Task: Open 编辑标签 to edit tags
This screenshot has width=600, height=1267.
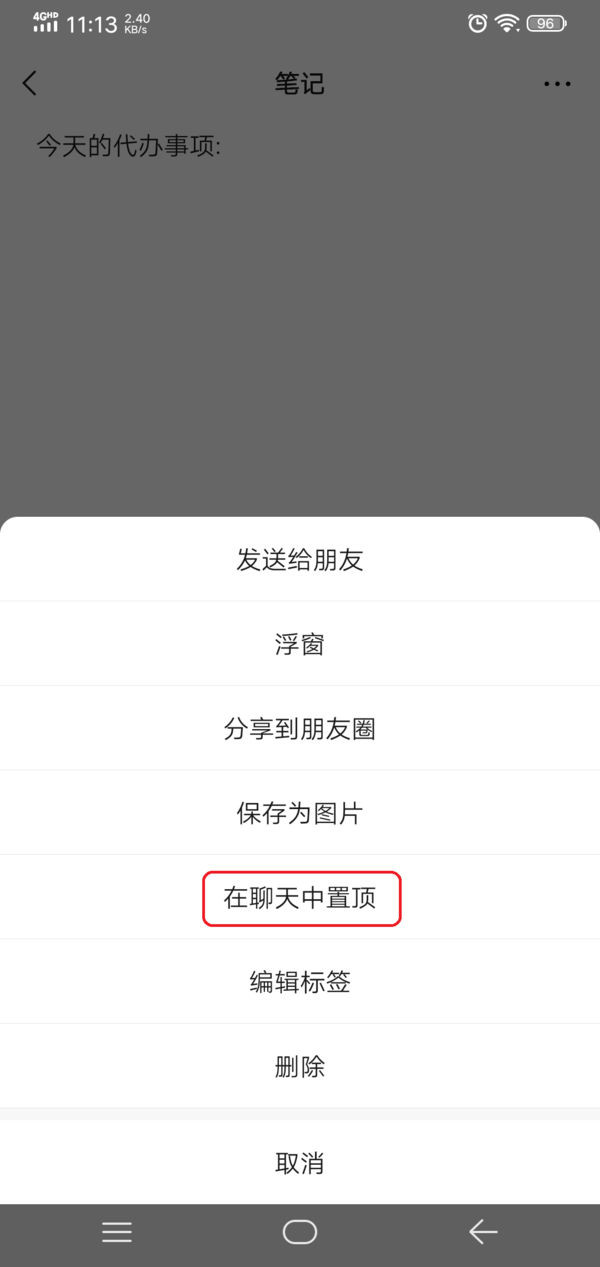Action: point(300,982)
